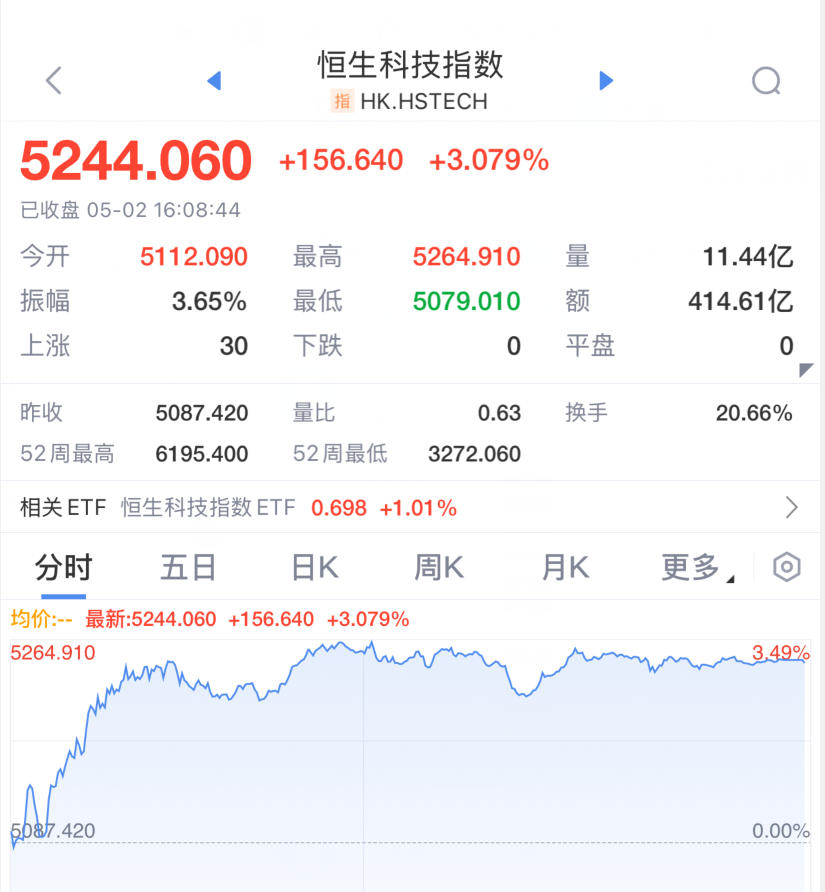Switch to the 日K chart tab

click(x=314, y=568)
